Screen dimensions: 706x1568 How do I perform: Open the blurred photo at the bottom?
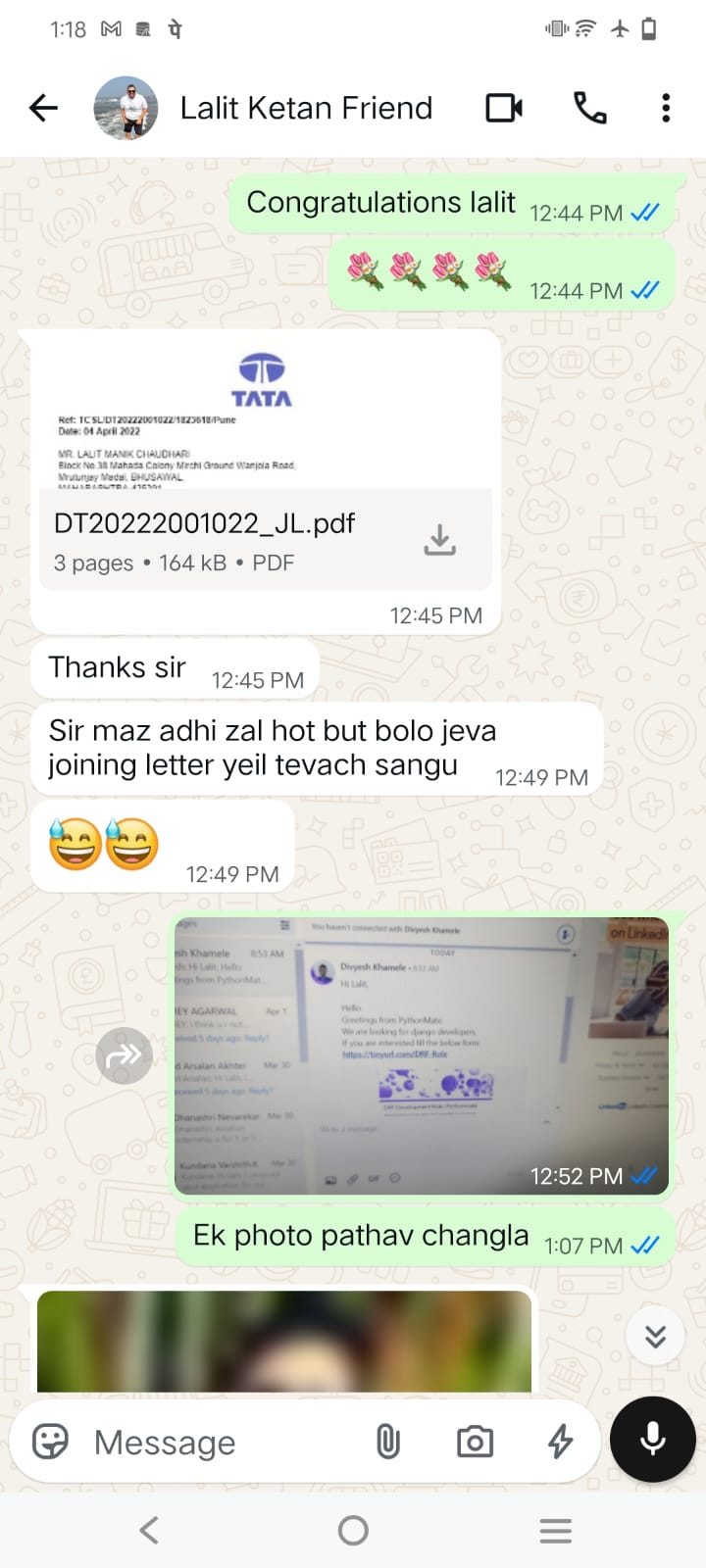(284, 1341)
